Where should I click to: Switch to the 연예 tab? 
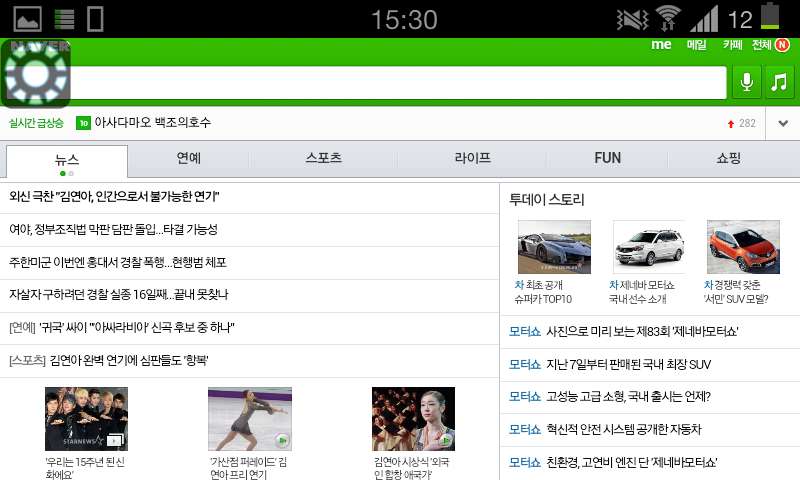(x=189, y=159)
